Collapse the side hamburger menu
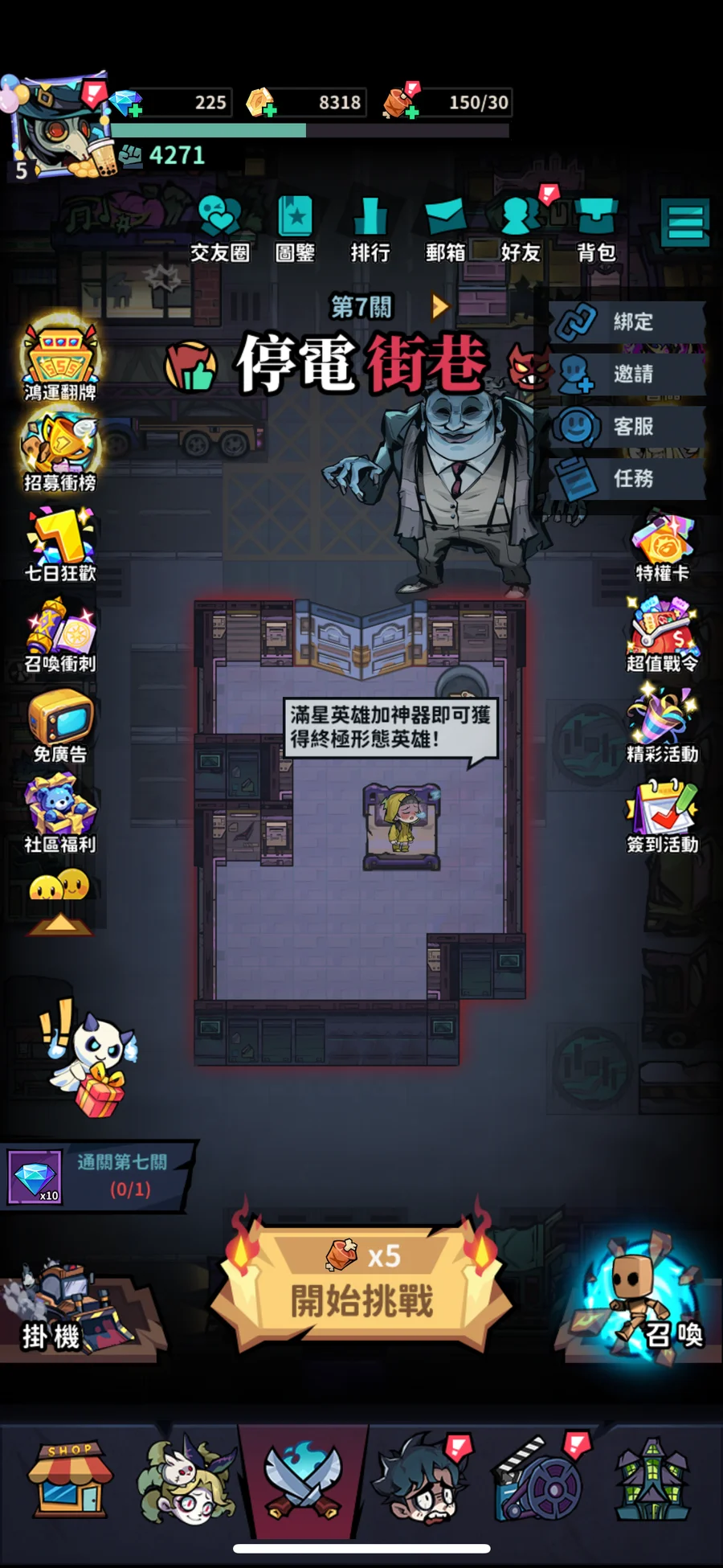 [685, 222]
